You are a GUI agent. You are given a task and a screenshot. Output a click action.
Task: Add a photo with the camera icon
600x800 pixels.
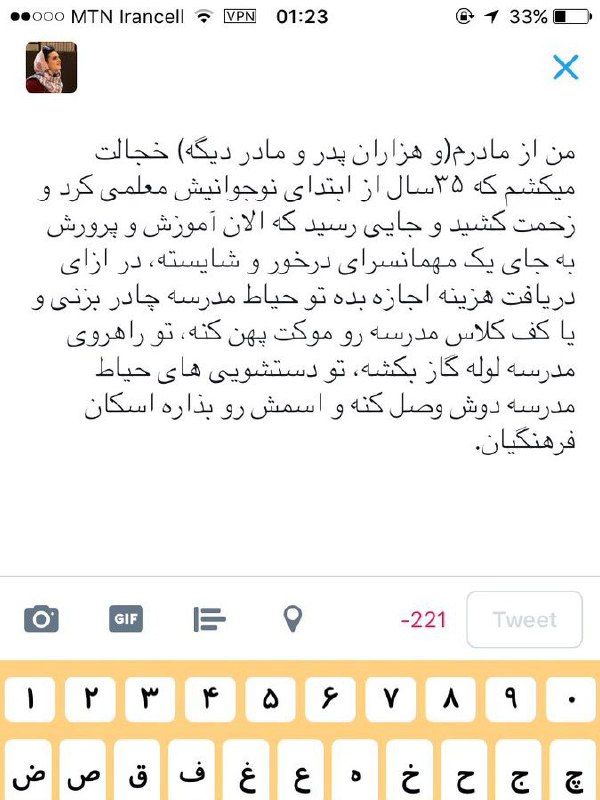tap(41, 619)
